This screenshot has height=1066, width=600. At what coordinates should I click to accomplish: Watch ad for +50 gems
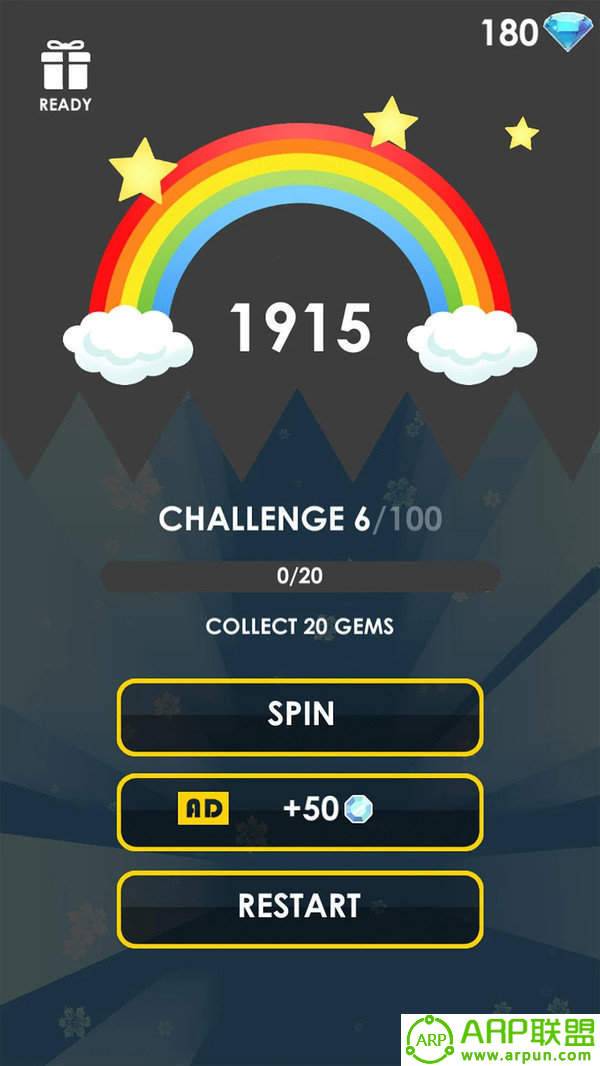click(300, 810)
